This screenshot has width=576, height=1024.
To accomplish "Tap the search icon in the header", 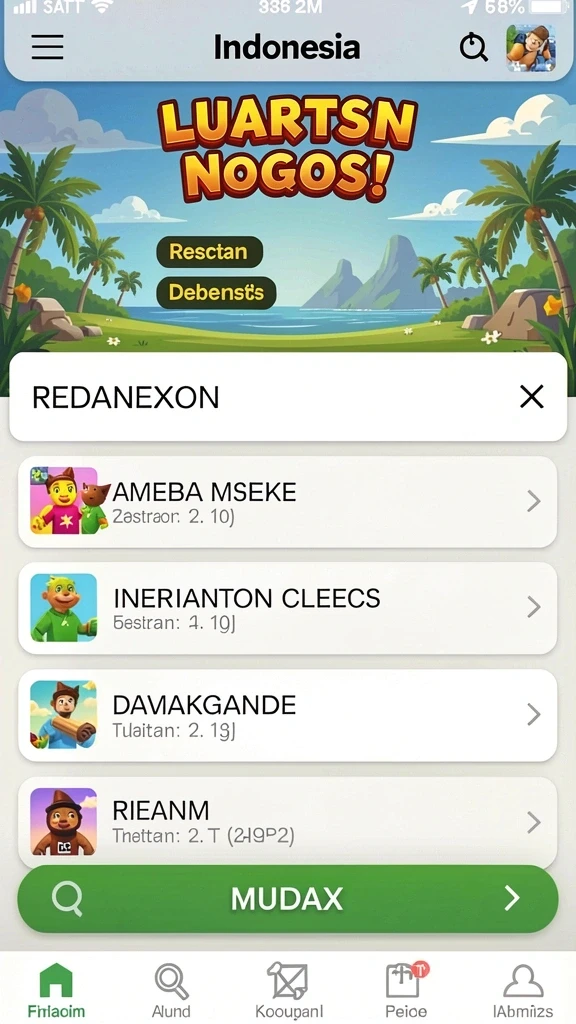I will (473, 48).
